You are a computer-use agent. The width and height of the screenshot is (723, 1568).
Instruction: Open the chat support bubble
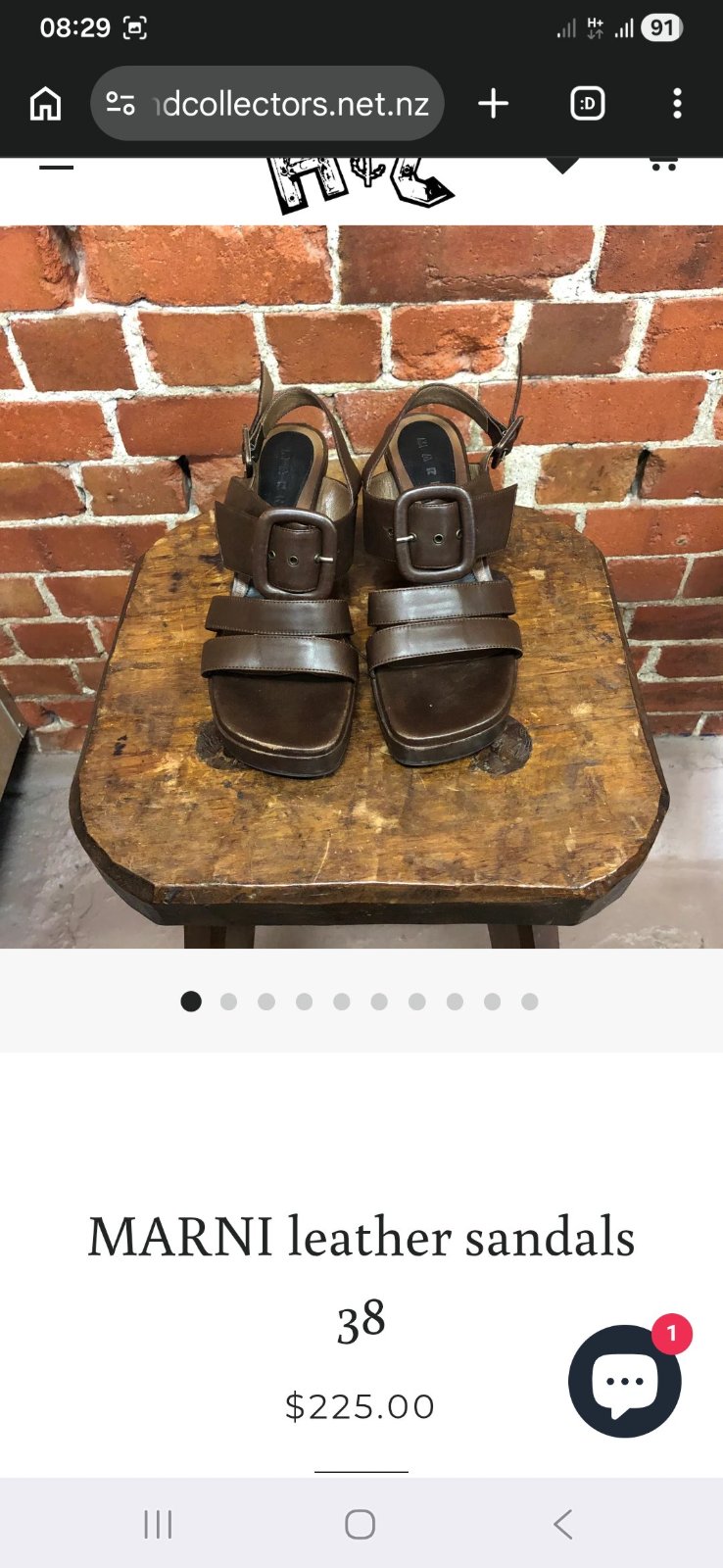[x=625, y=1381]
